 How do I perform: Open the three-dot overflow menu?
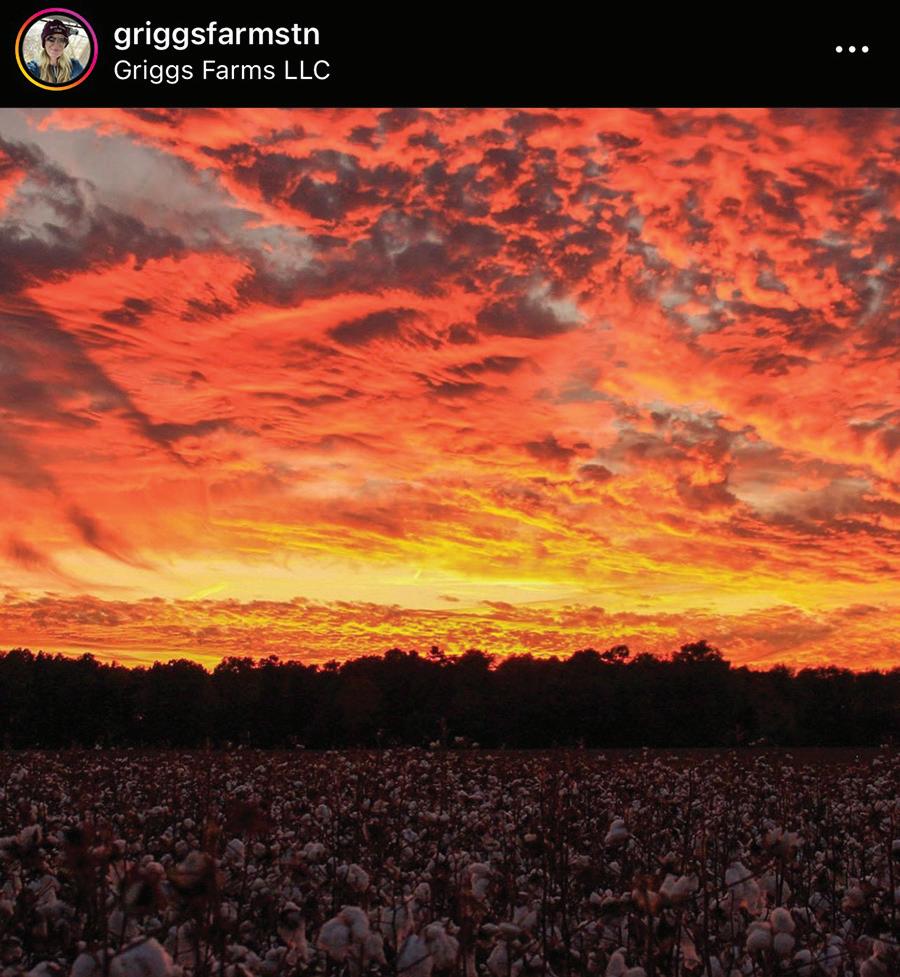point(851,50)
